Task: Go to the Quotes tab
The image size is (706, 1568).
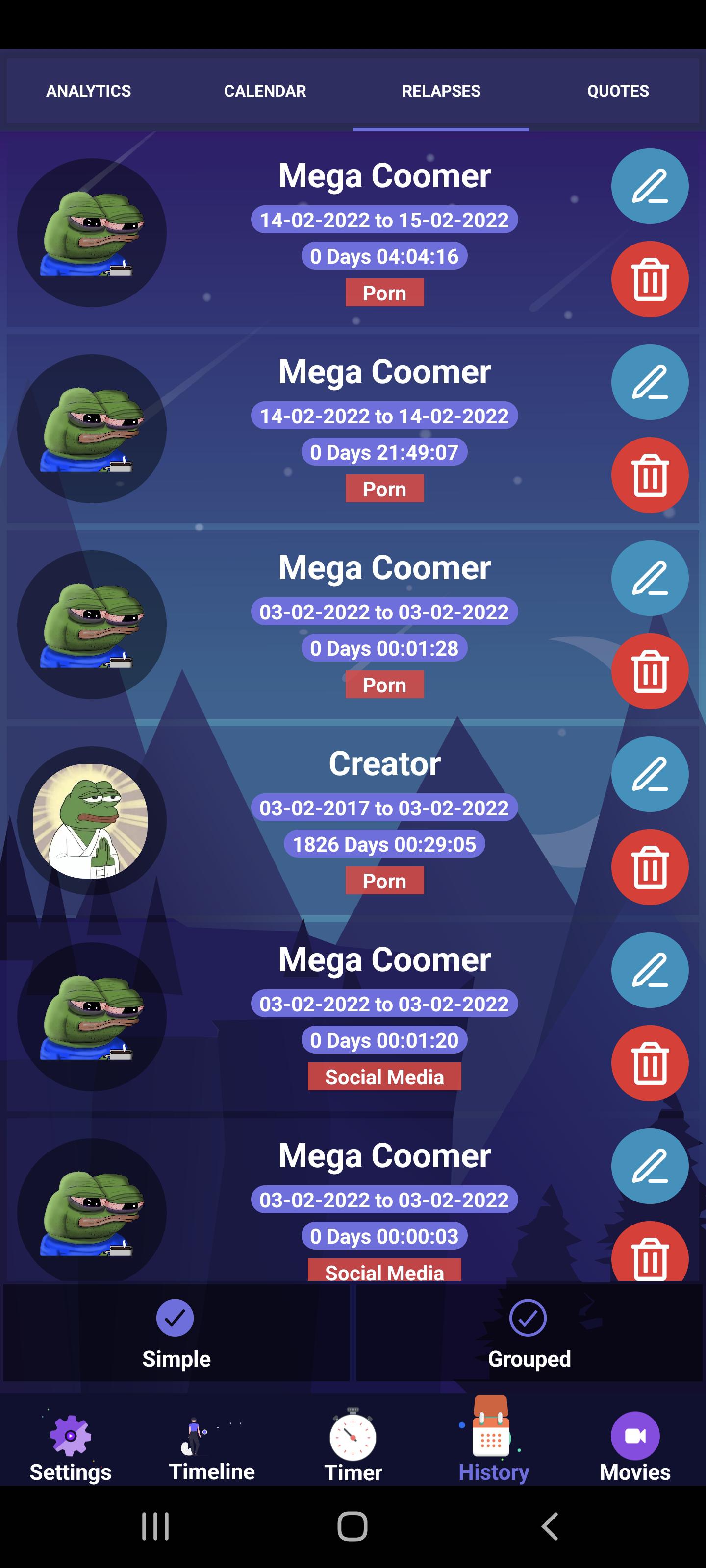Action: click(617, 91)
